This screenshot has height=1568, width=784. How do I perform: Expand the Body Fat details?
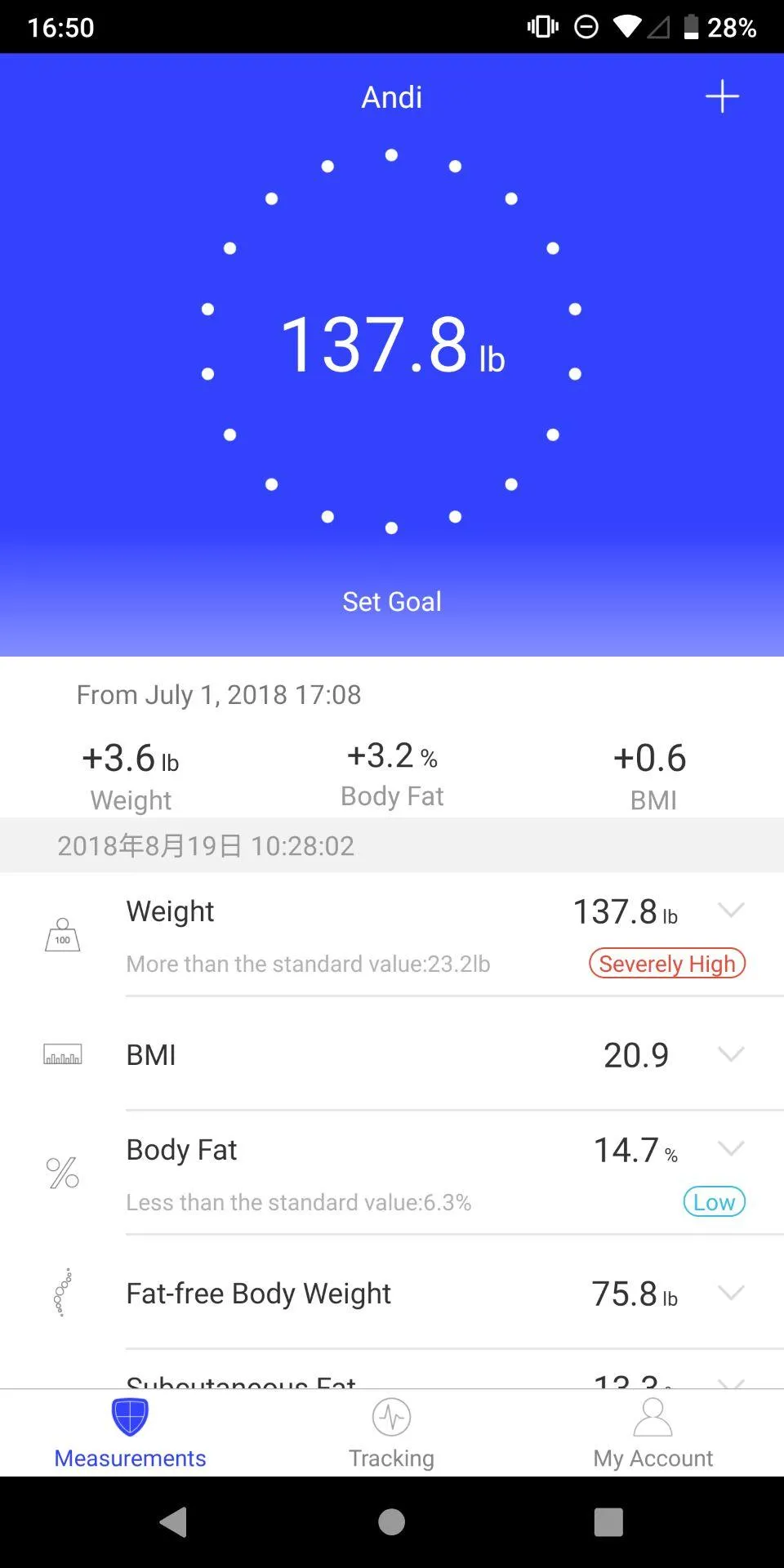730,1148
